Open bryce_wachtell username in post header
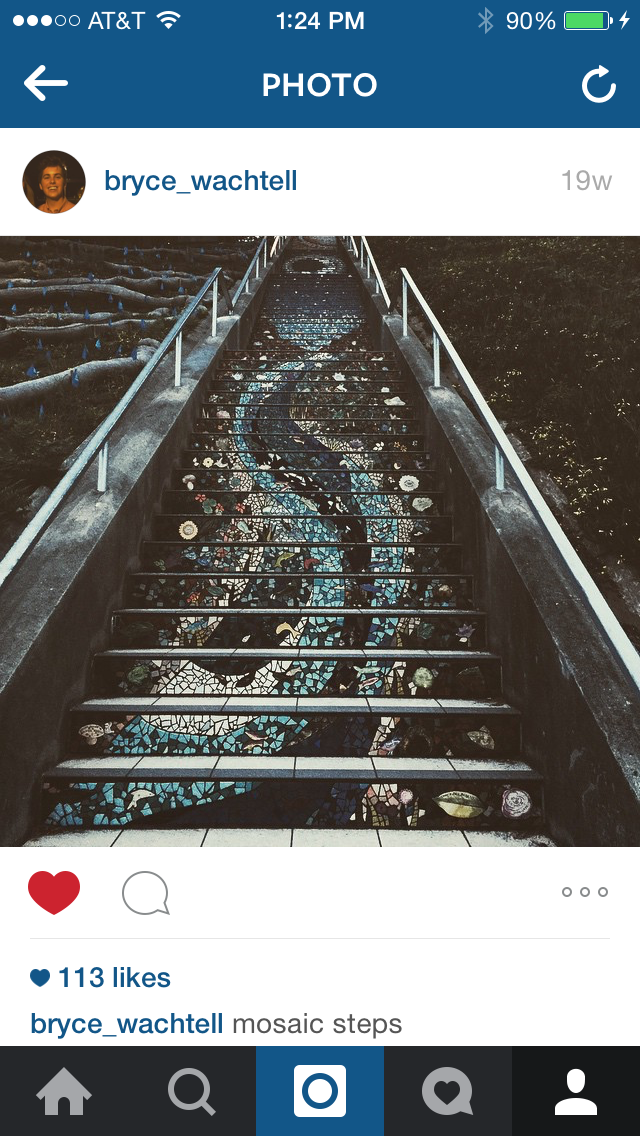This screenshot has height=1136, width=640. [201, 181]
